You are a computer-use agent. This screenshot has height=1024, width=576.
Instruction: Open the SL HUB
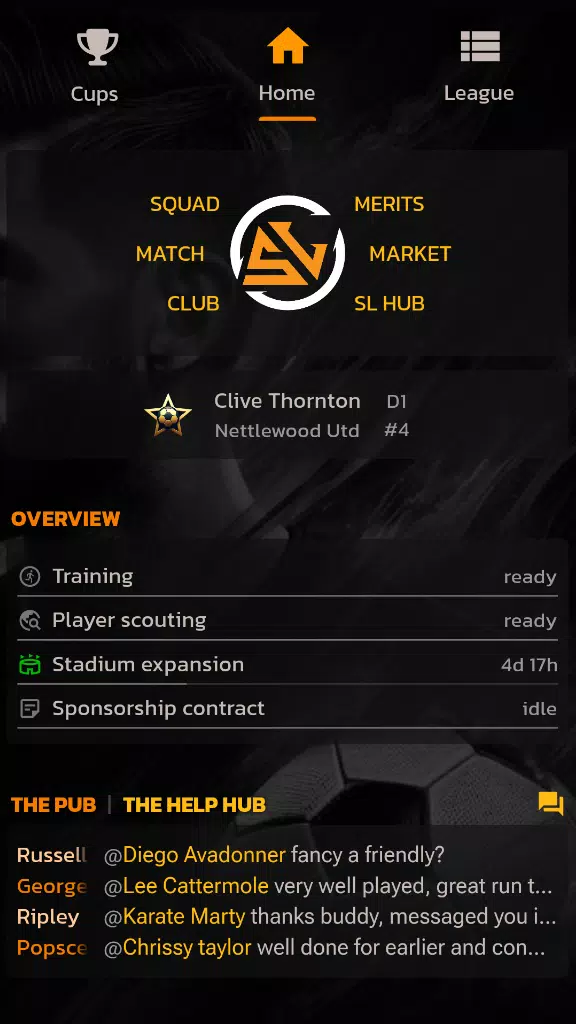(389, 304)
